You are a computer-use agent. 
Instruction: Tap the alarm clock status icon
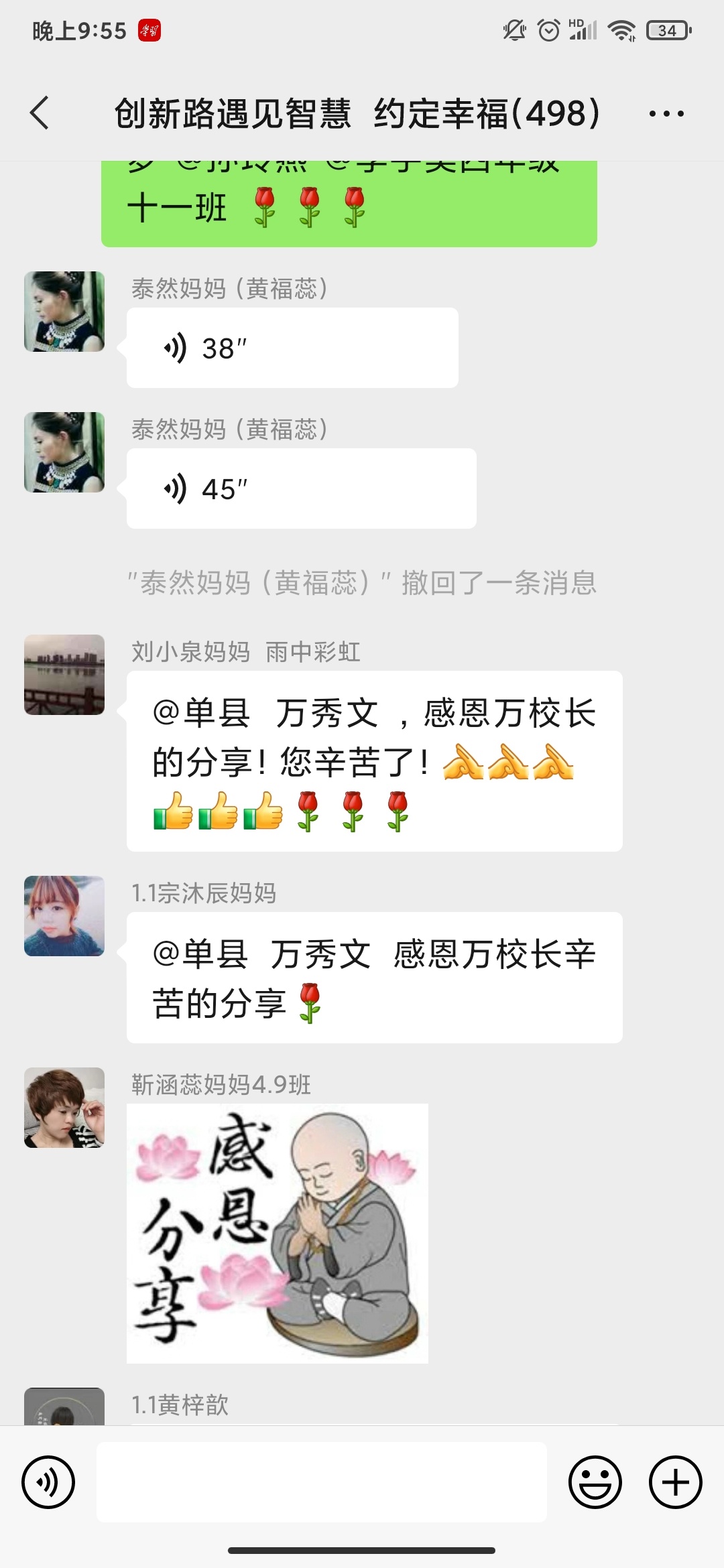pyautogui.click(x=548, y=30)
